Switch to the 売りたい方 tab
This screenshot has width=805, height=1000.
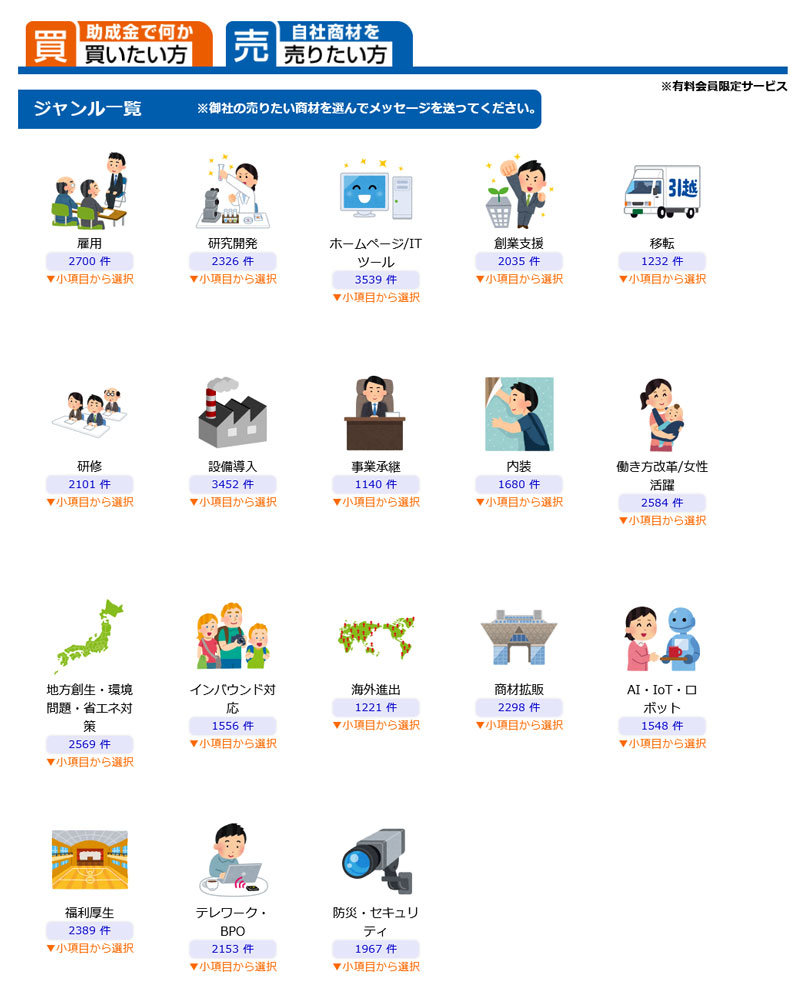click(319, 44)
